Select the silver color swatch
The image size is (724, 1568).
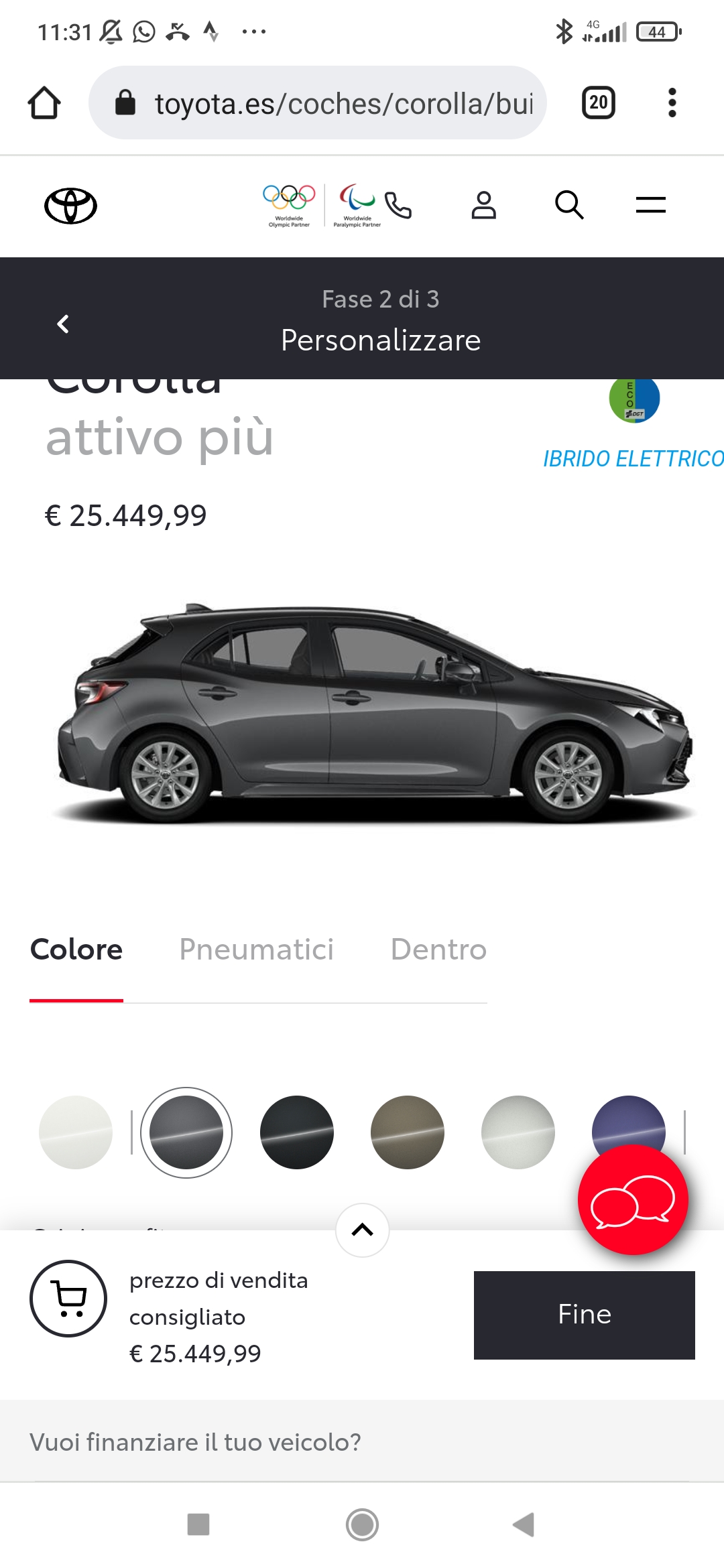[518, 1132]
